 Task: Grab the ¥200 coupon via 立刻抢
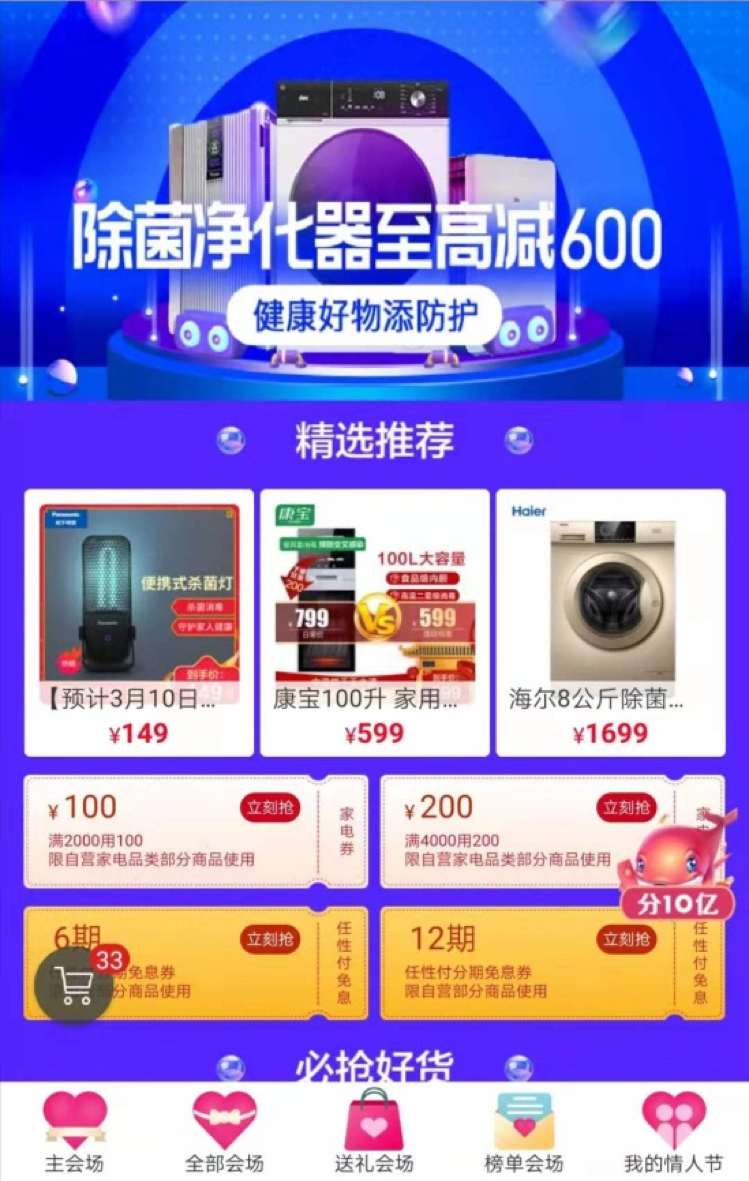[627, 808]
